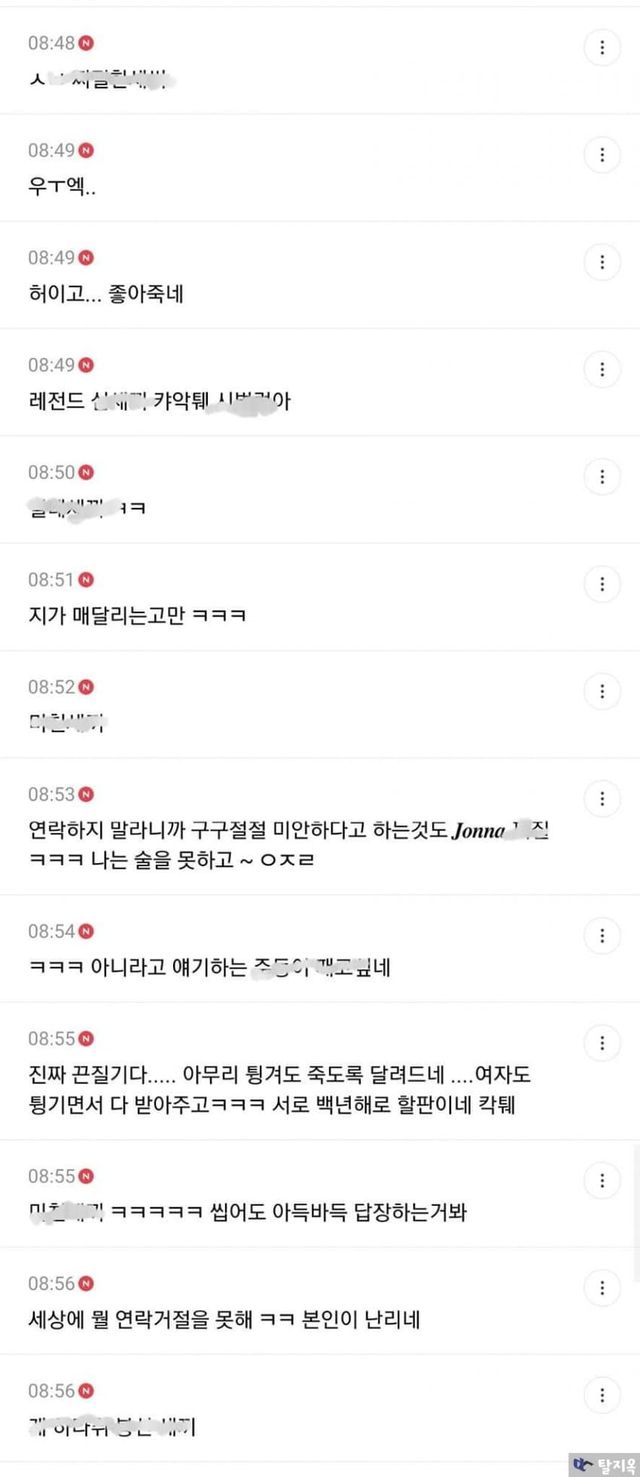Show options for the 08:50 comment

click(602, 476)
